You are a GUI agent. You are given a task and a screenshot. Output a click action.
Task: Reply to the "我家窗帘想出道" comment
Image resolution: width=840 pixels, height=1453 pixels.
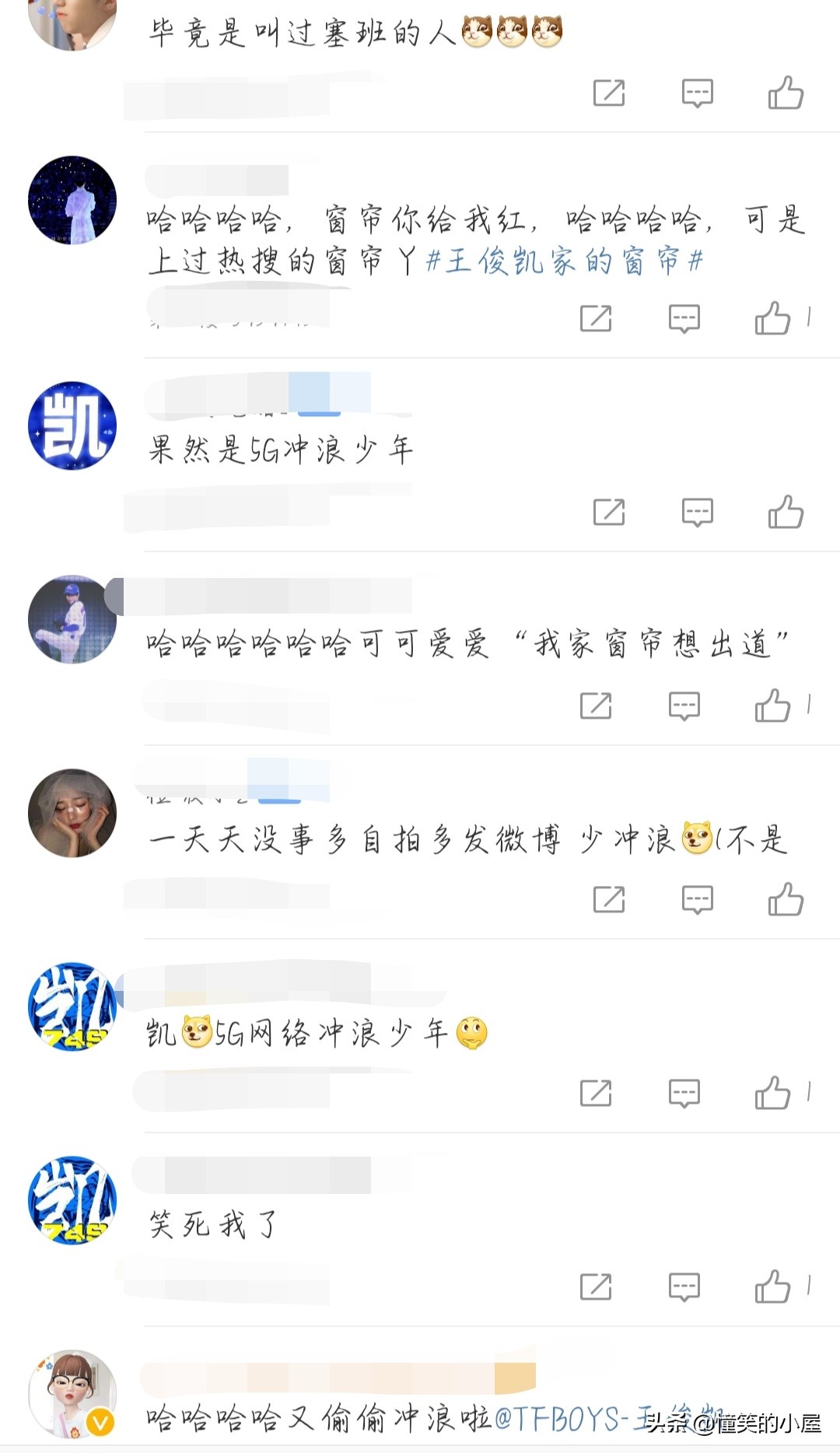click(x=684, y=706)
